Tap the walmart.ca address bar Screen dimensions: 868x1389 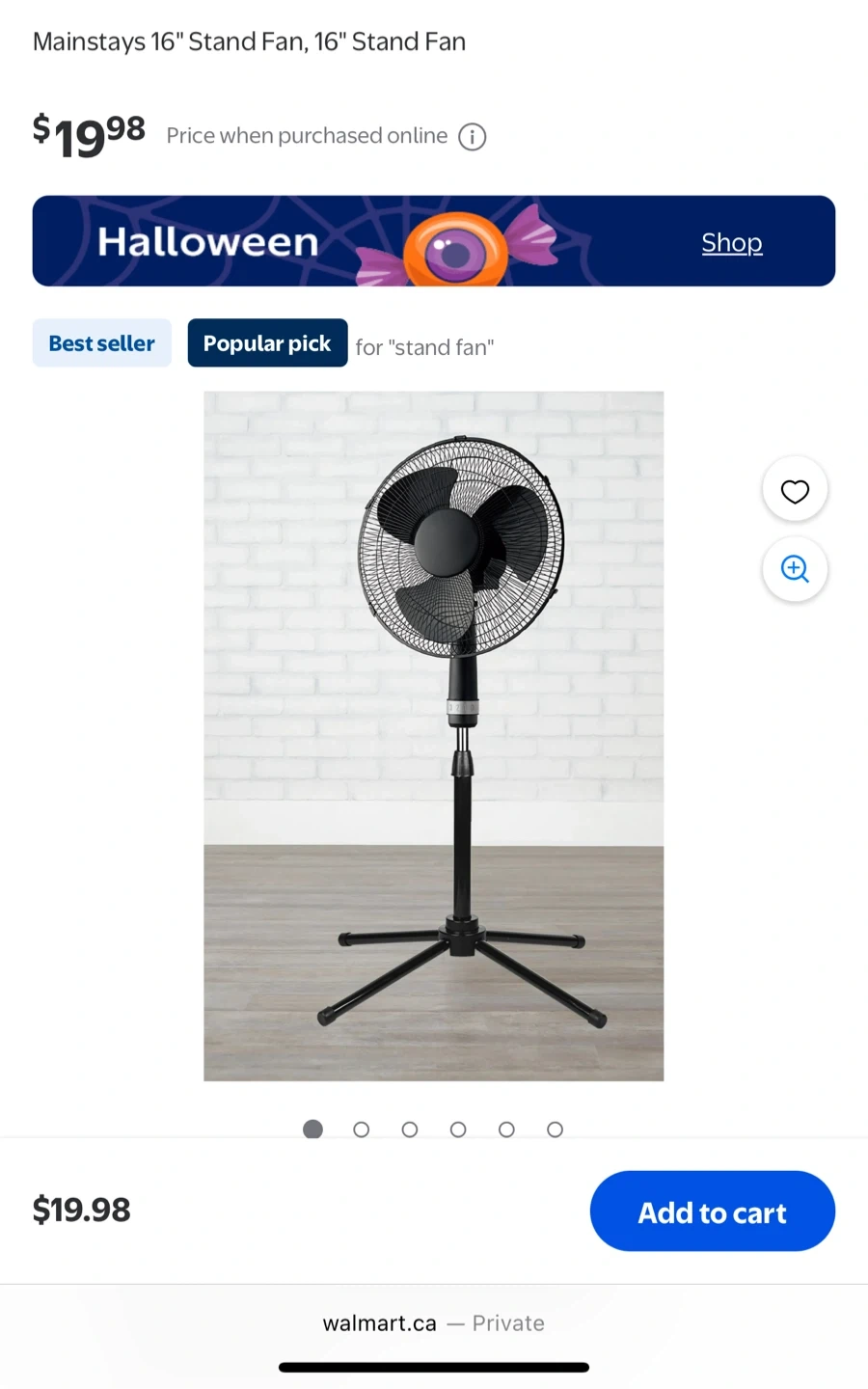click(433, 1323)
